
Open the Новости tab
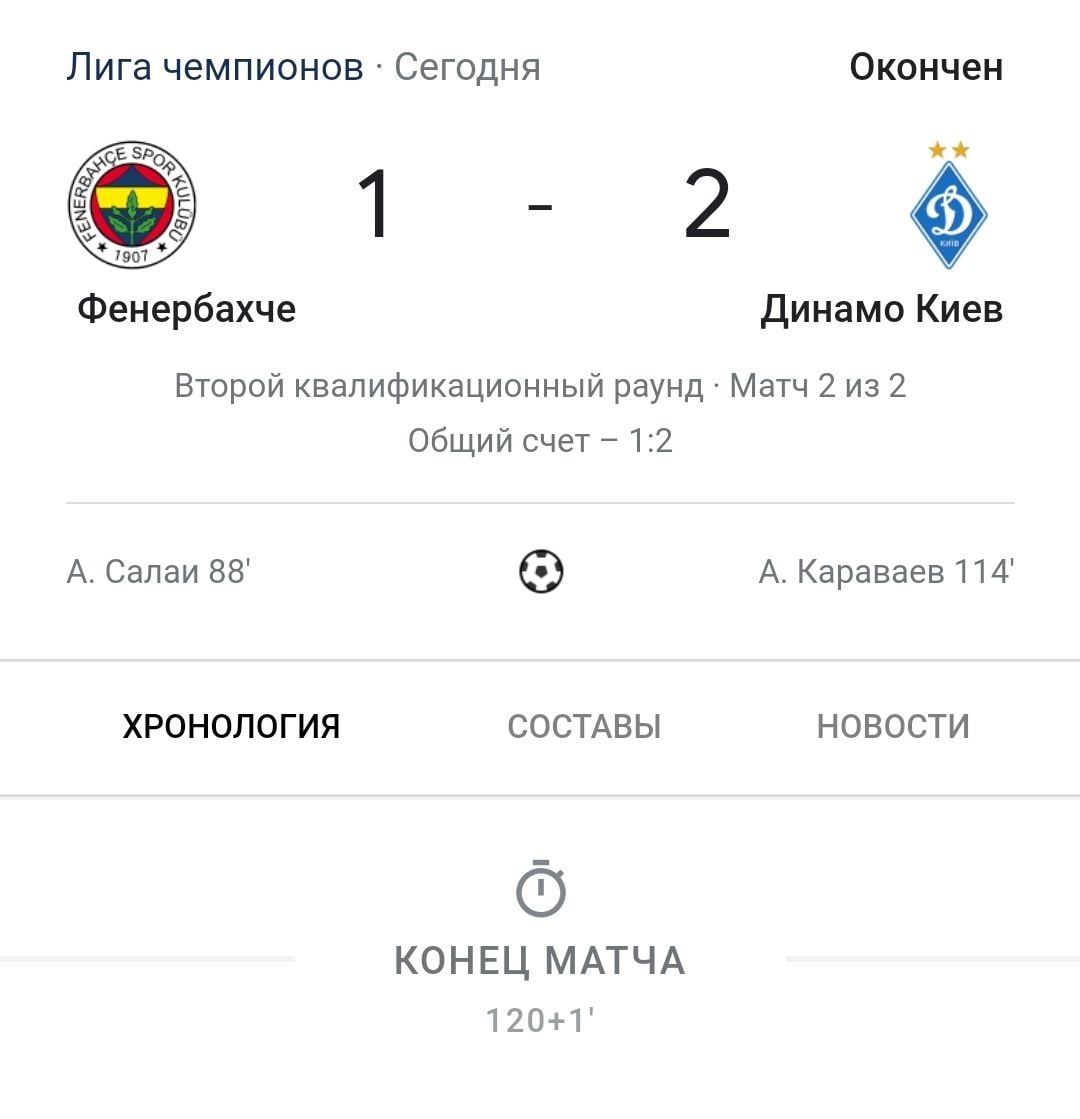click(893, 726)
